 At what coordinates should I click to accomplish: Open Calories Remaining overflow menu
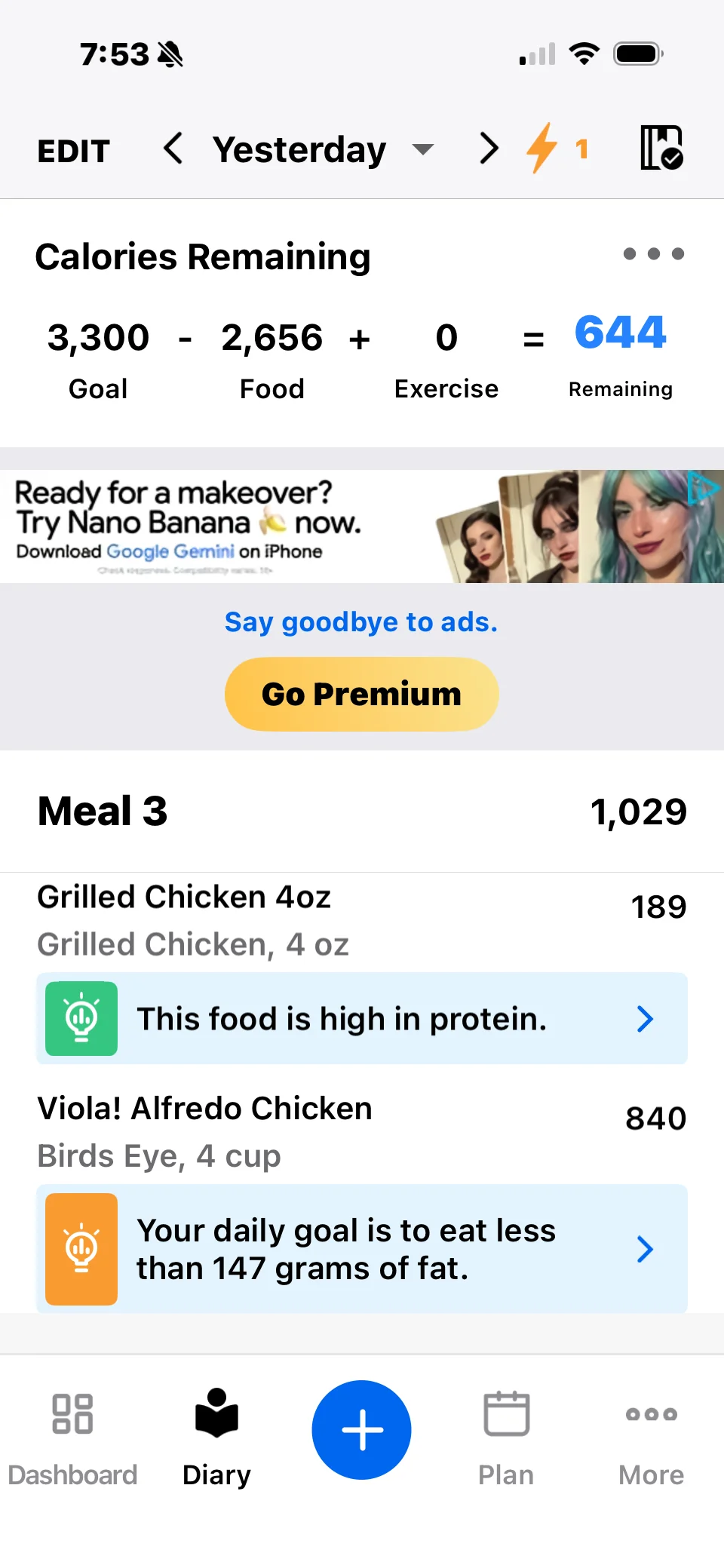[x=653, y=254]
